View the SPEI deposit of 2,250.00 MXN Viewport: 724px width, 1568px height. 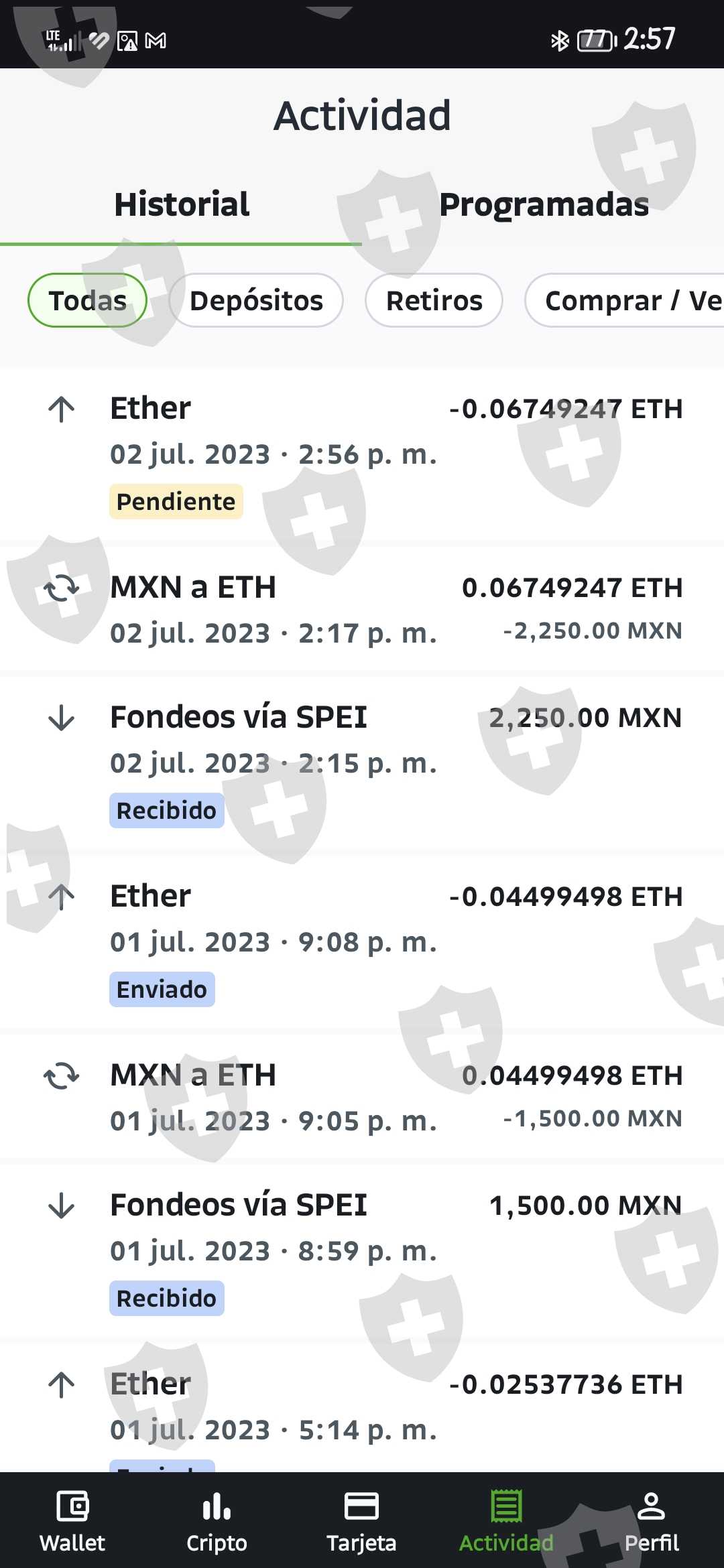pyautogui.click(x=362, y=763)
